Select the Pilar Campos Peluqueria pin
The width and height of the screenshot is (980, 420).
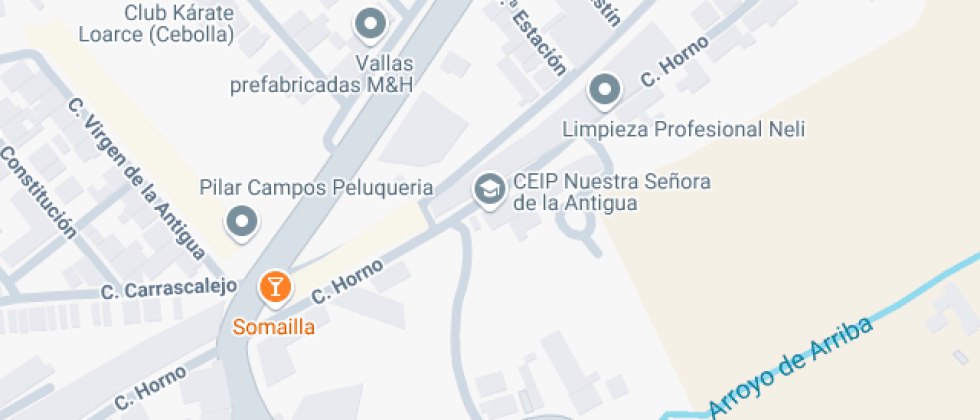point(242,223)
